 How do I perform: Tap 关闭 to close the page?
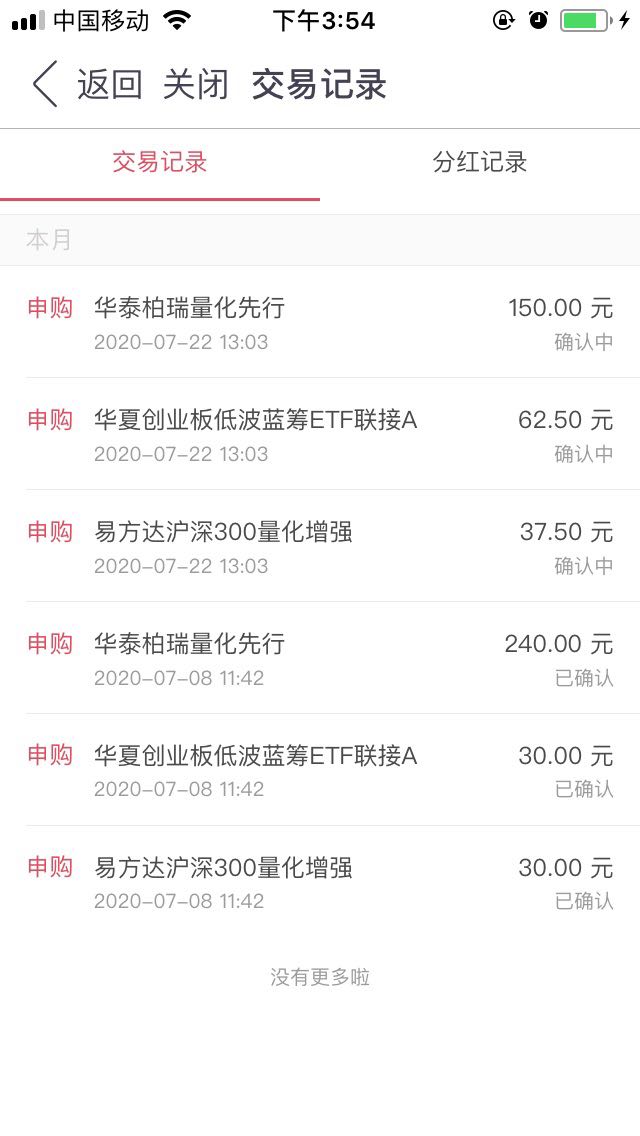point(196,85)
